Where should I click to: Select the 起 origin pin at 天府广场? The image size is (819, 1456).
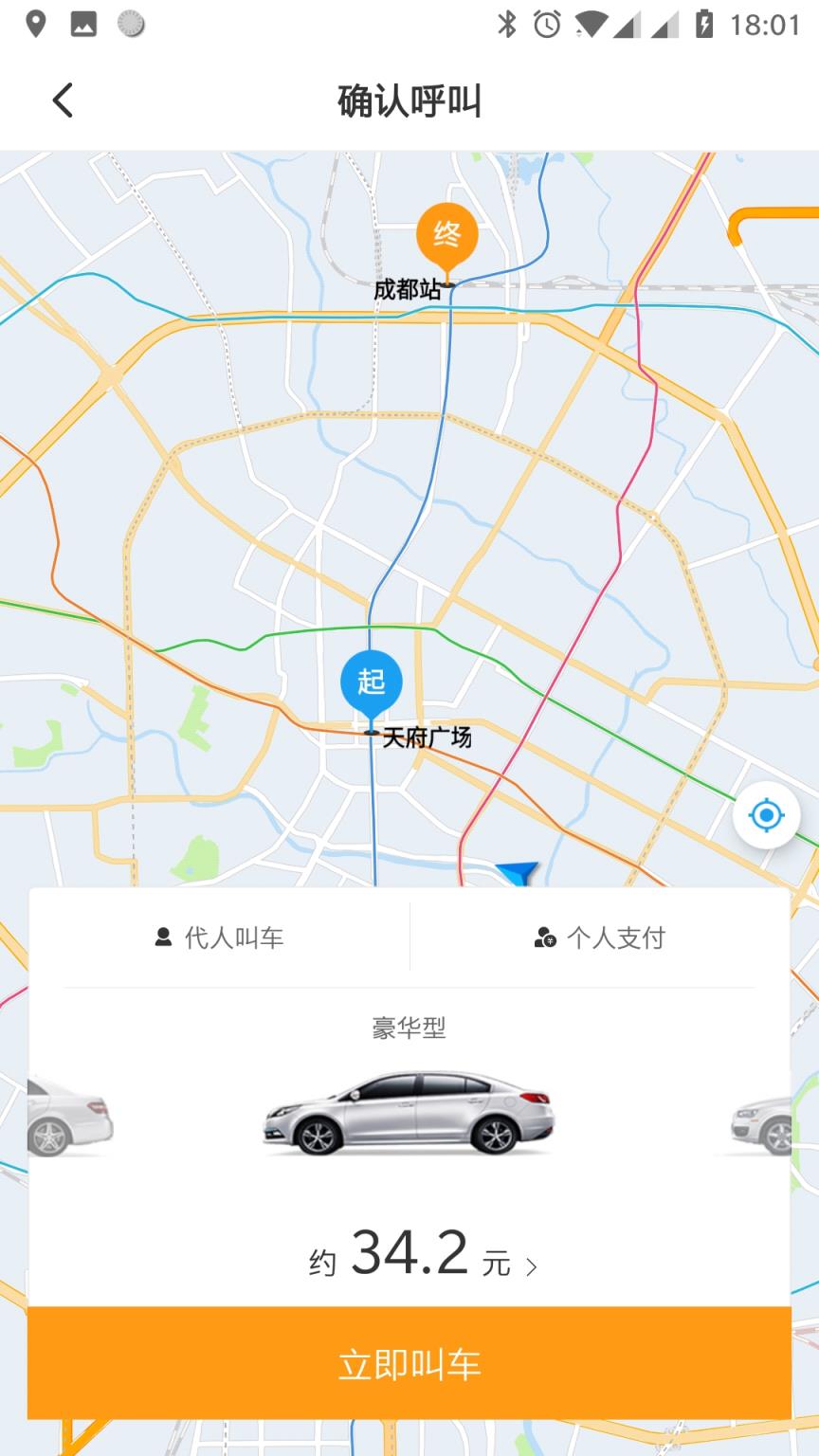coord(371,679)
